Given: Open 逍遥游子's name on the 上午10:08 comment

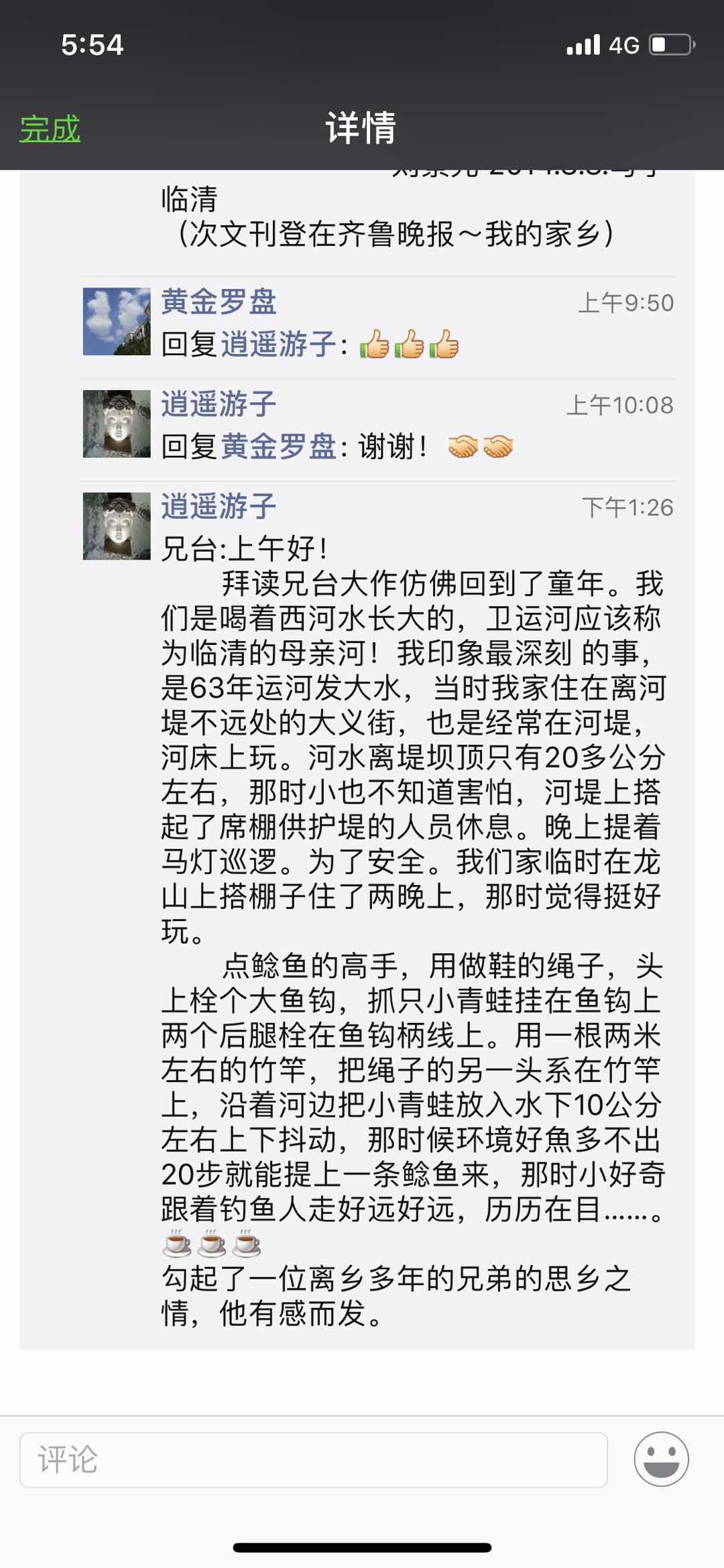Looking at the screenshot, I should click(219, 405).
